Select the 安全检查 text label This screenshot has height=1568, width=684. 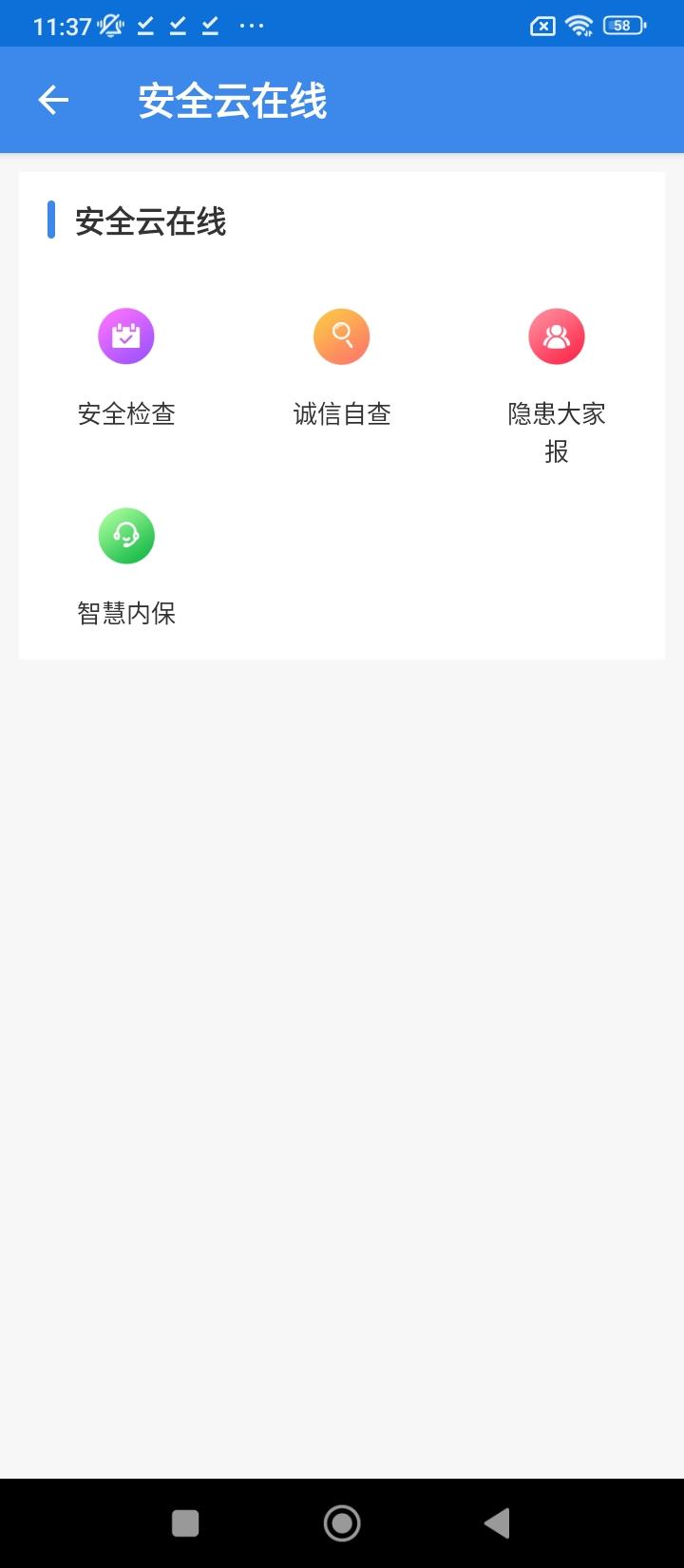[x=128, y=413]
